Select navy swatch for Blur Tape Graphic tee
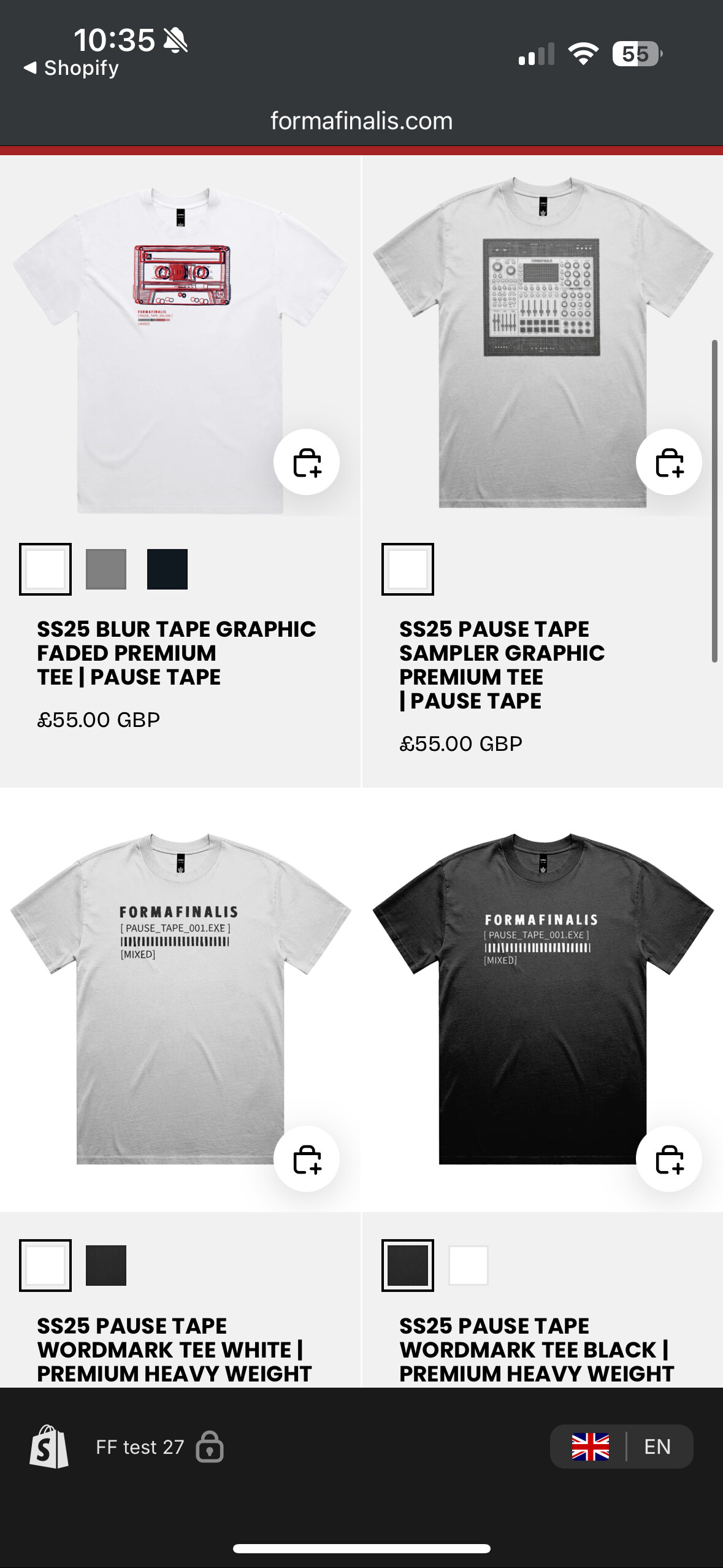 [x=167, y=569]
